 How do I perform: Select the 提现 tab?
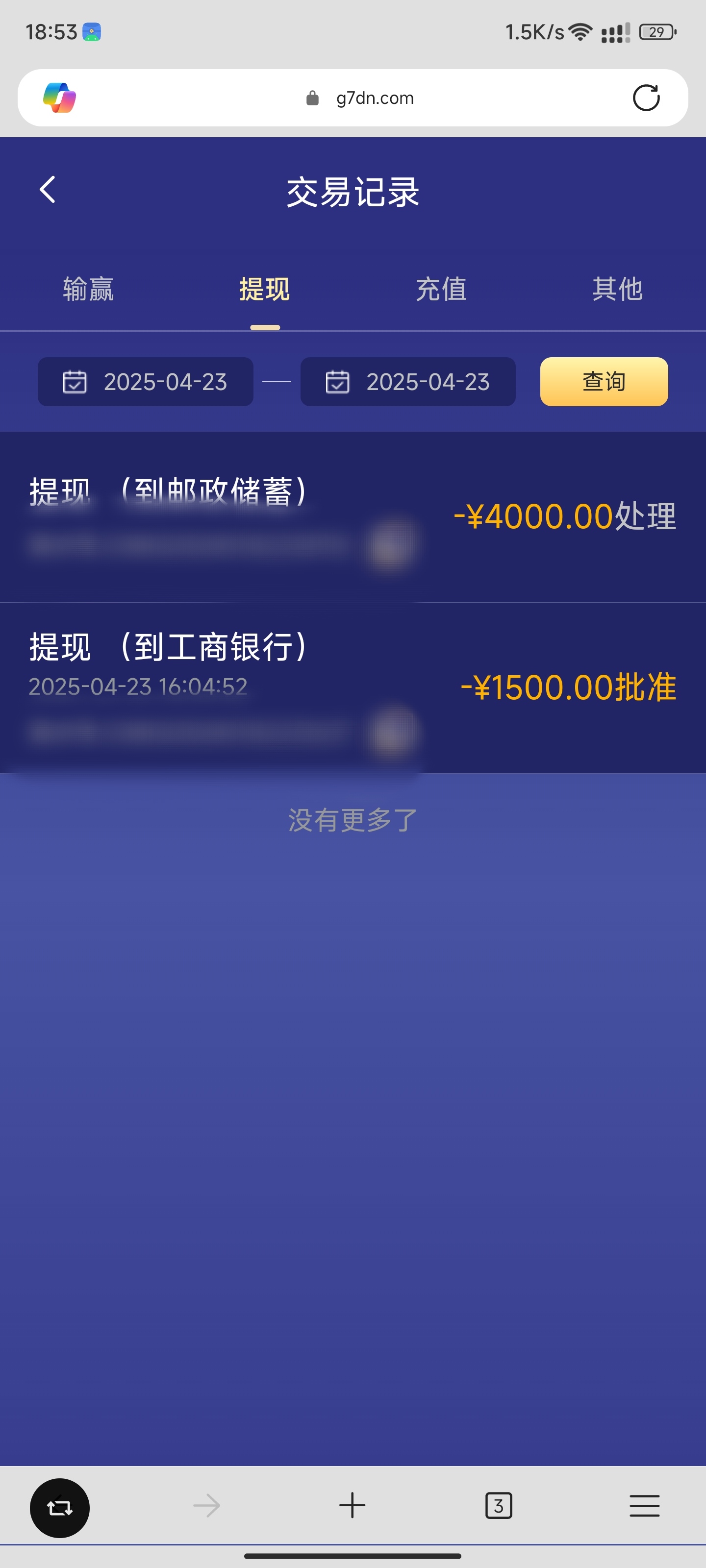point(264,289)
